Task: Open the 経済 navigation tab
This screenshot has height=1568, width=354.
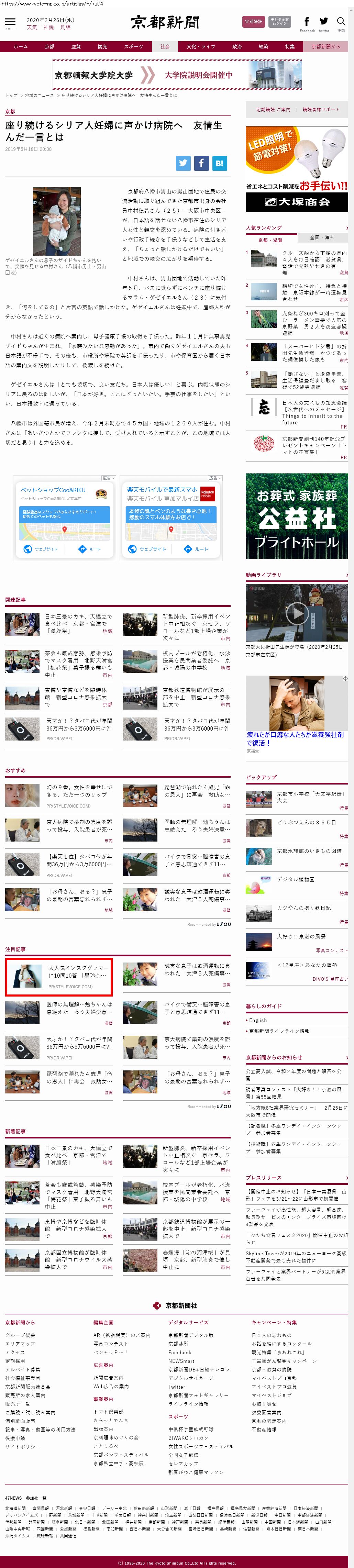Action: coord(263,46)
